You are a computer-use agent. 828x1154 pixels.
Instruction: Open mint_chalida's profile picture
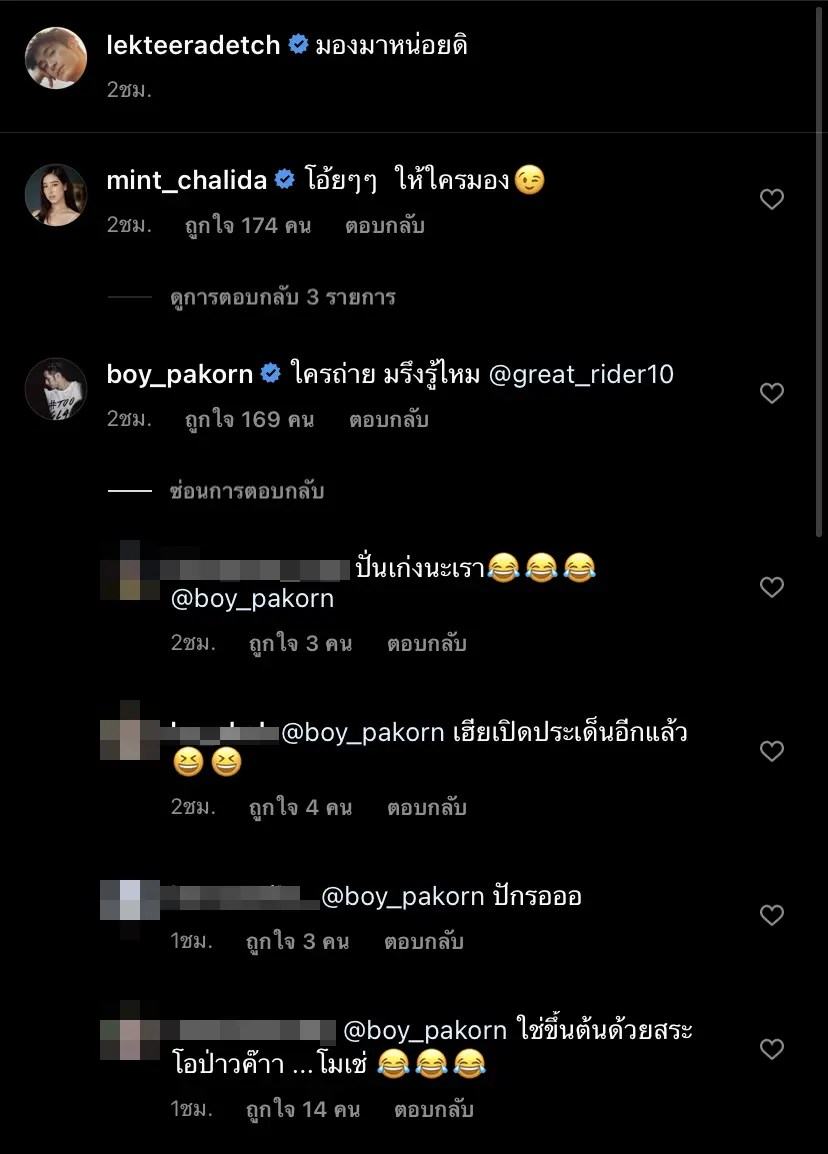[x=56, y=195]
